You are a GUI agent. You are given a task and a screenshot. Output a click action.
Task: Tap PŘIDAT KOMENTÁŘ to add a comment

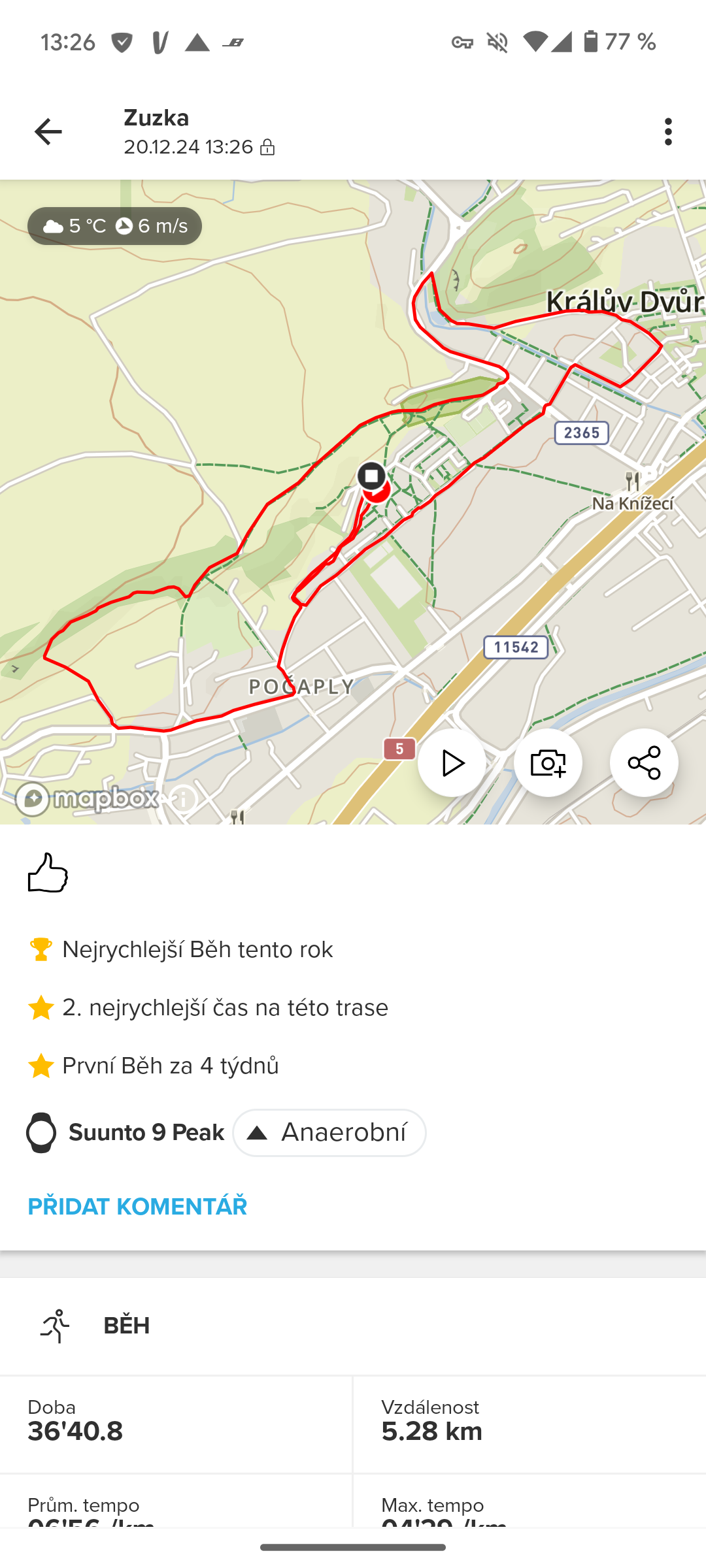tap(137, 1207)
